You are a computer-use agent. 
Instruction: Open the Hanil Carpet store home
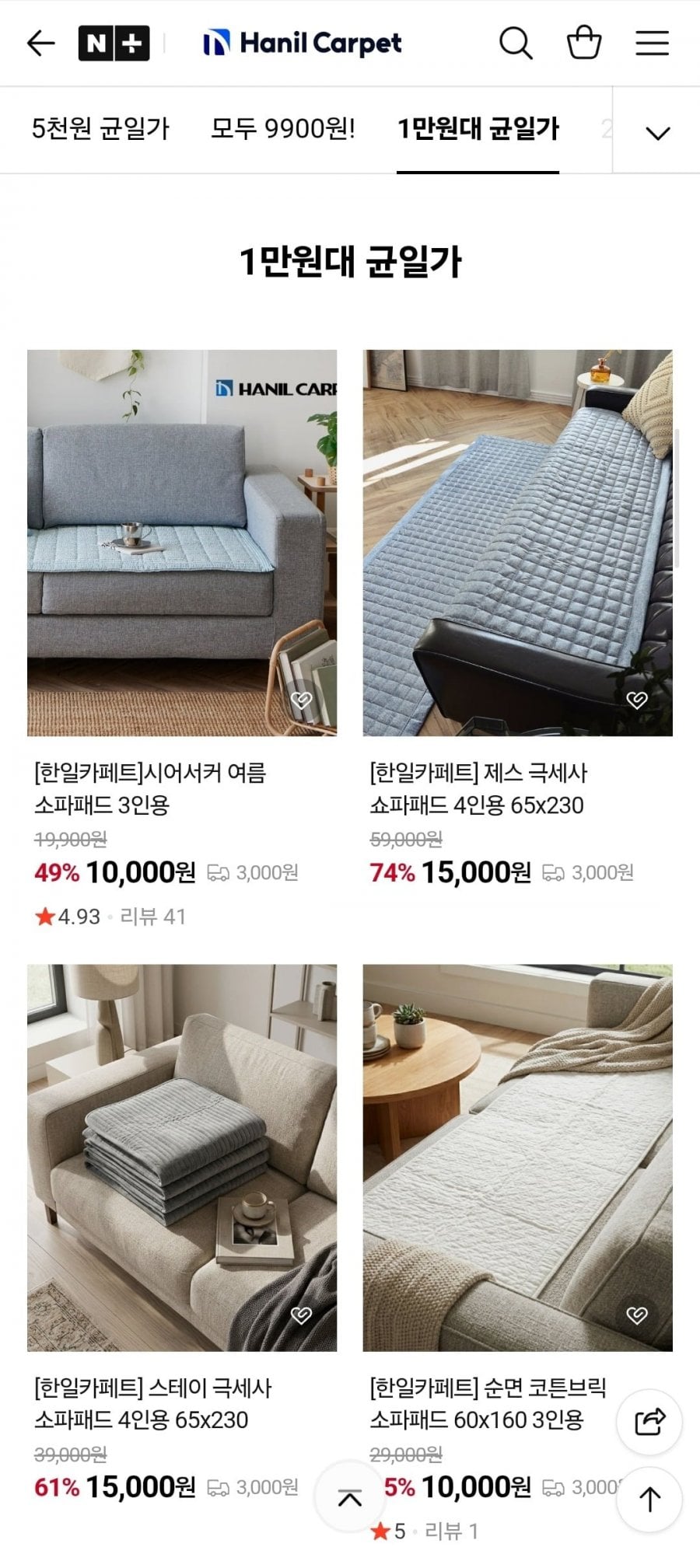click(x=303, y=44)
